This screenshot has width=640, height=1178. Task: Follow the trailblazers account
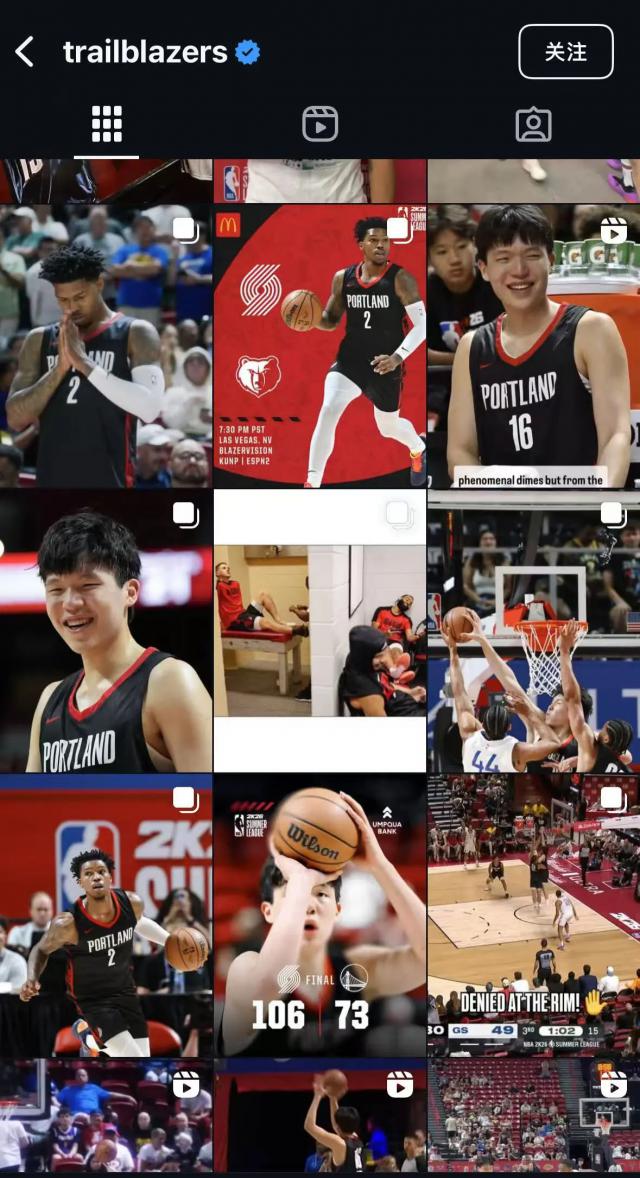[x=565, y=52]
